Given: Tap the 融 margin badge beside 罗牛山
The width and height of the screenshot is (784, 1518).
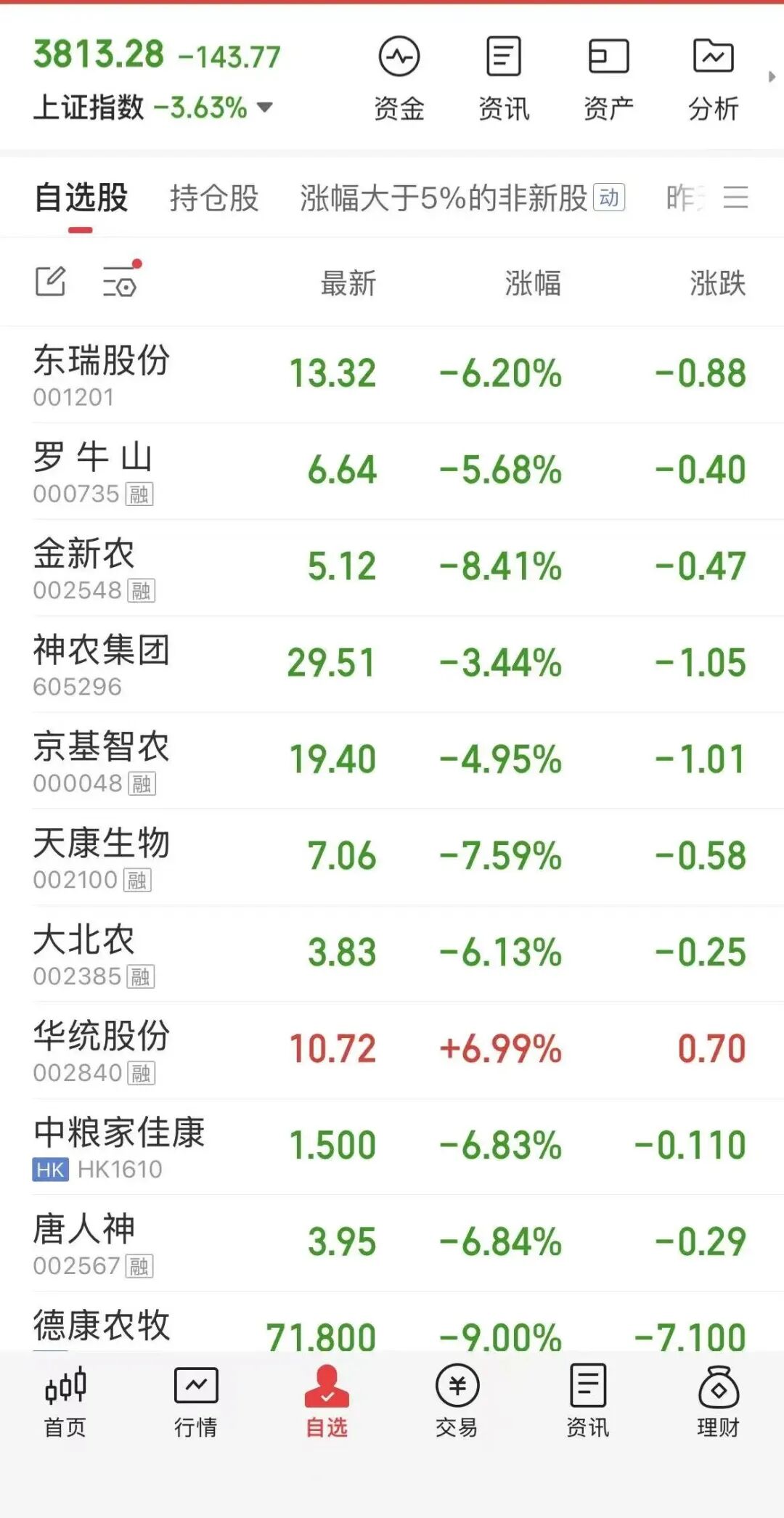Looking at the screenshot, I should coord(139,493).
